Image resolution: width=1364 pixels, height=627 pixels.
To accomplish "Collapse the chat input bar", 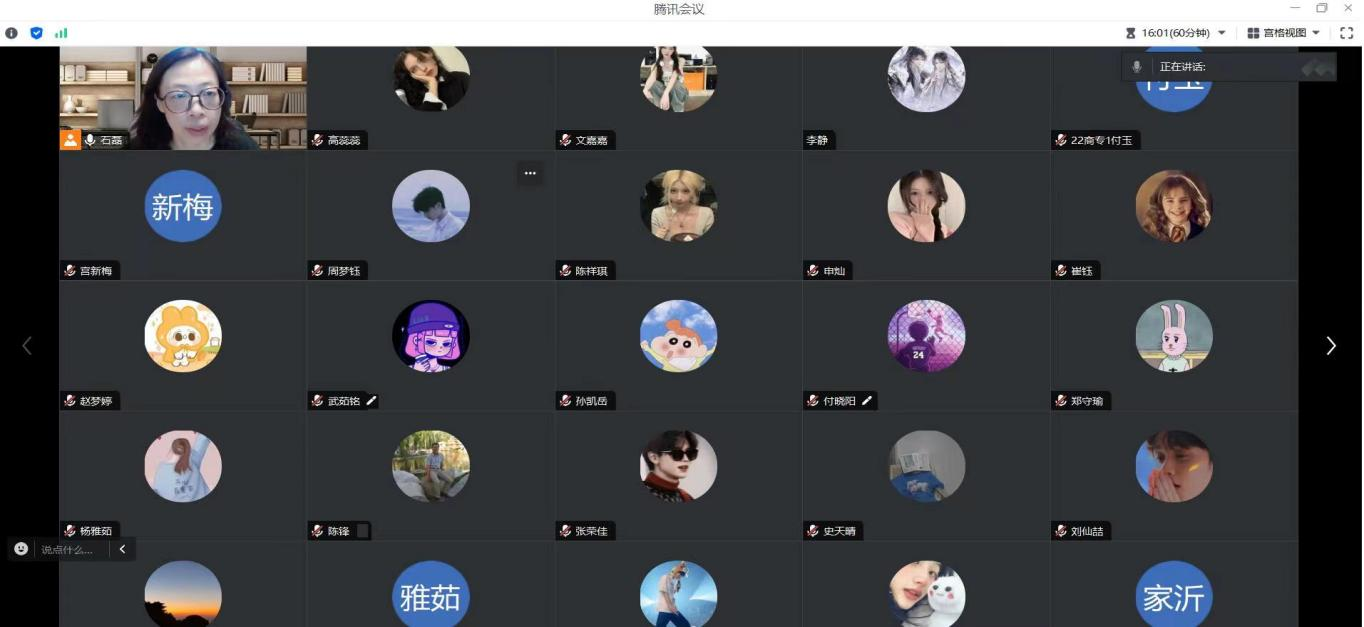I will 122,549.
